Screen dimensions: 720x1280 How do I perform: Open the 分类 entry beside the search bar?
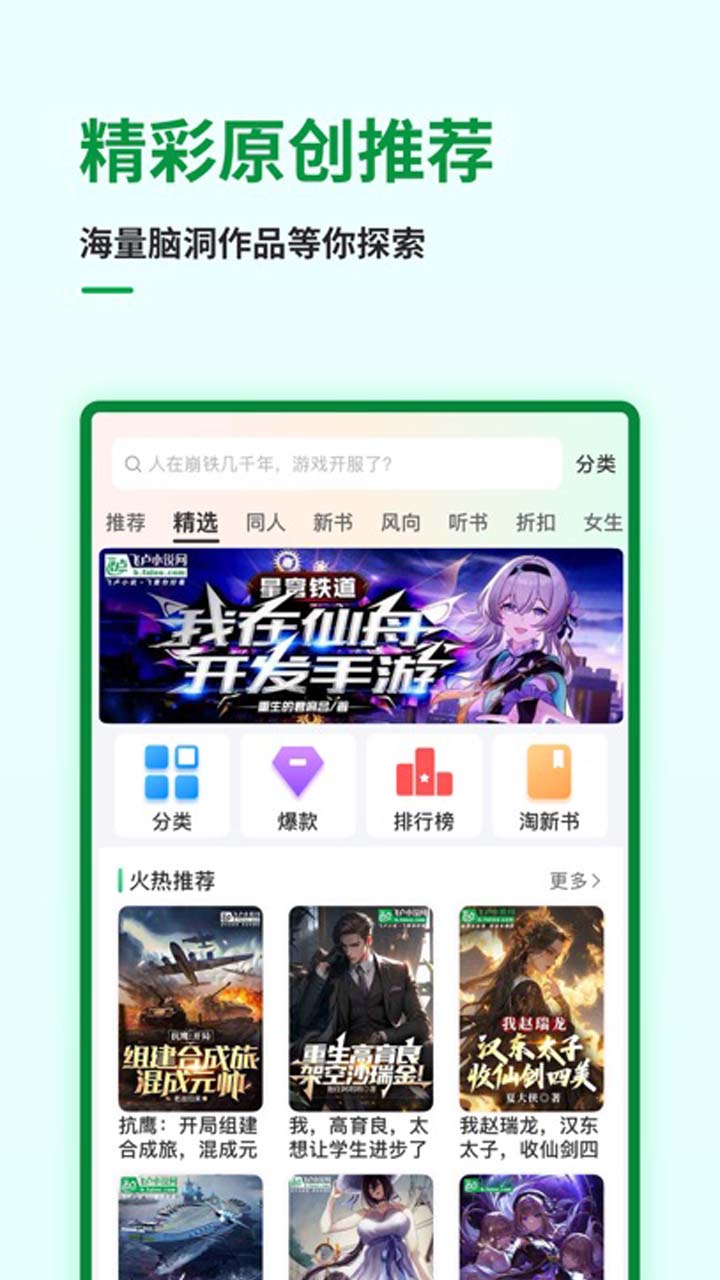[597, 463]
